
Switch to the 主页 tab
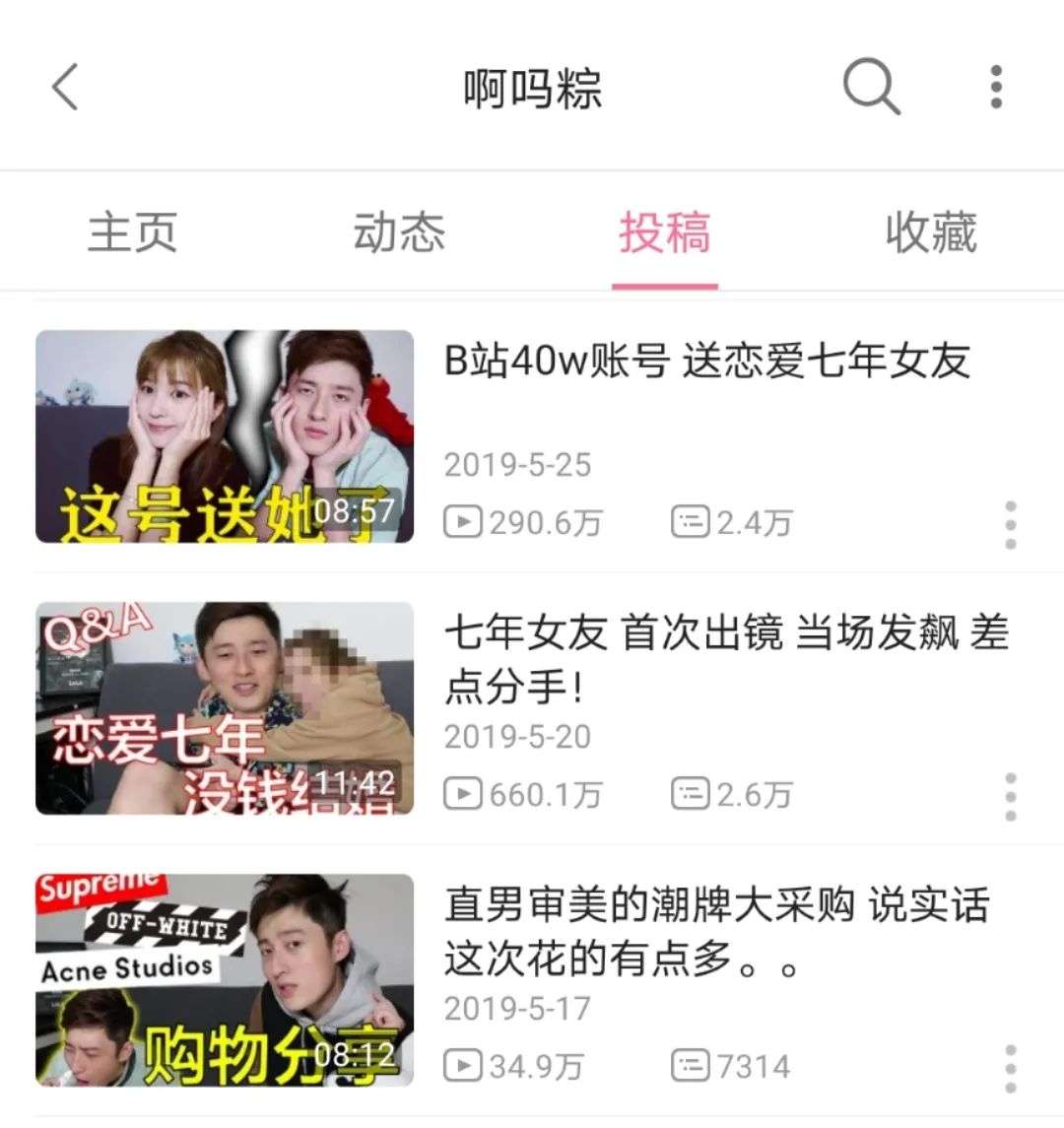point(132,233)
